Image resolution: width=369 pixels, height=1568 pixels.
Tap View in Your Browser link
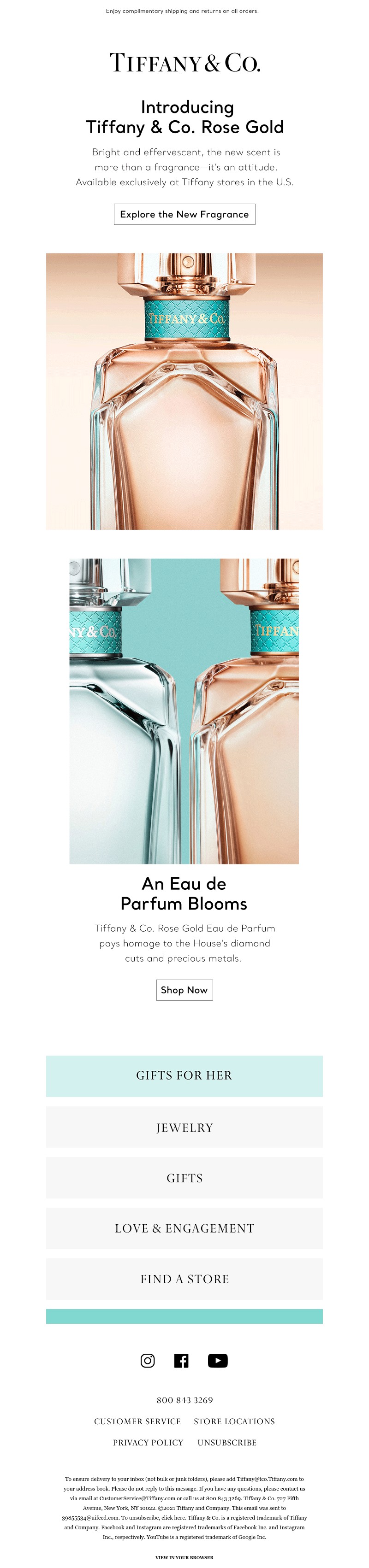184,1558
